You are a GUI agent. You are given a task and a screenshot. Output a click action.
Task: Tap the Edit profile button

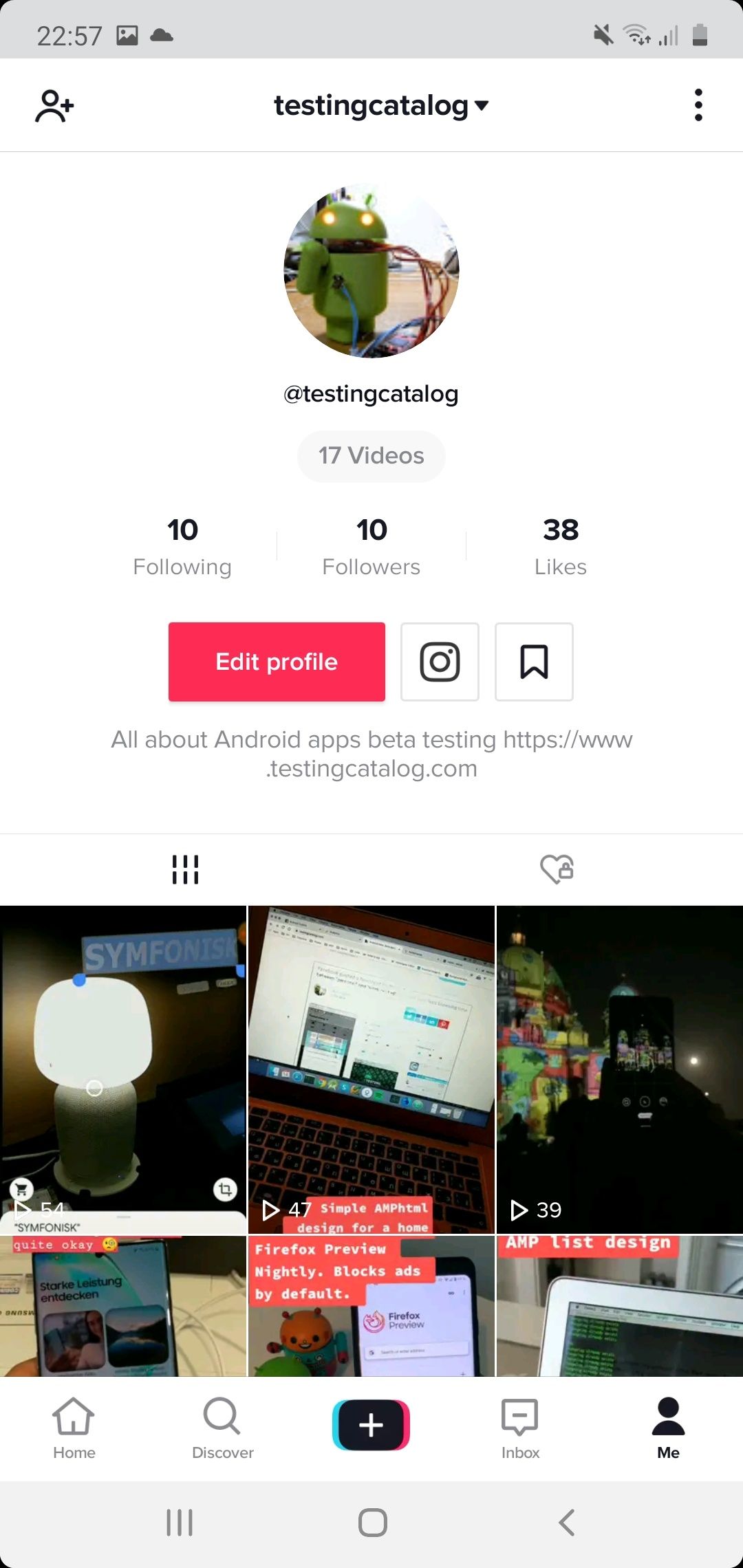pos(277,662)
